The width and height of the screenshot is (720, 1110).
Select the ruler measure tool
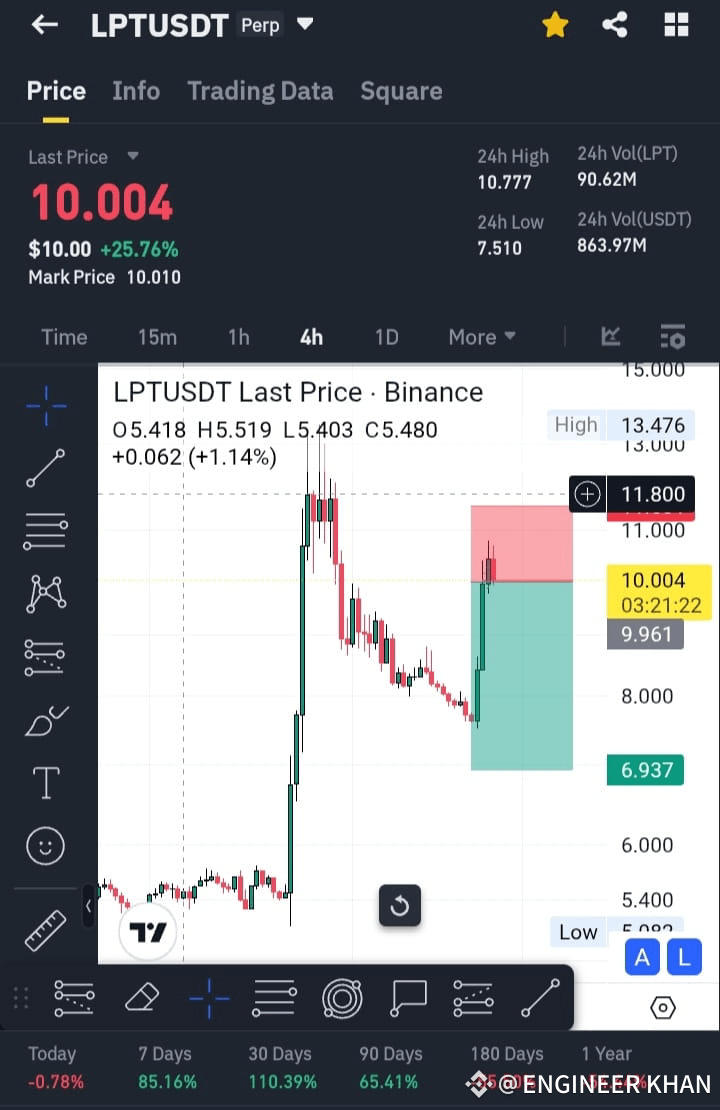pyautogui.click(x=44, y=929)
